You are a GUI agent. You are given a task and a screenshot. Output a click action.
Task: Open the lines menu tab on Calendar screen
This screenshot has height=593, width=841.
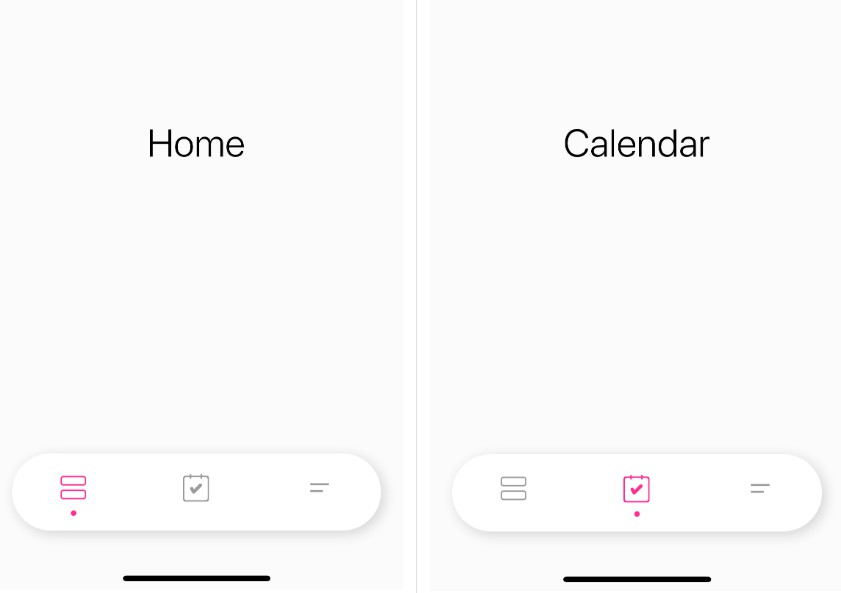click(x=760, y=489)
